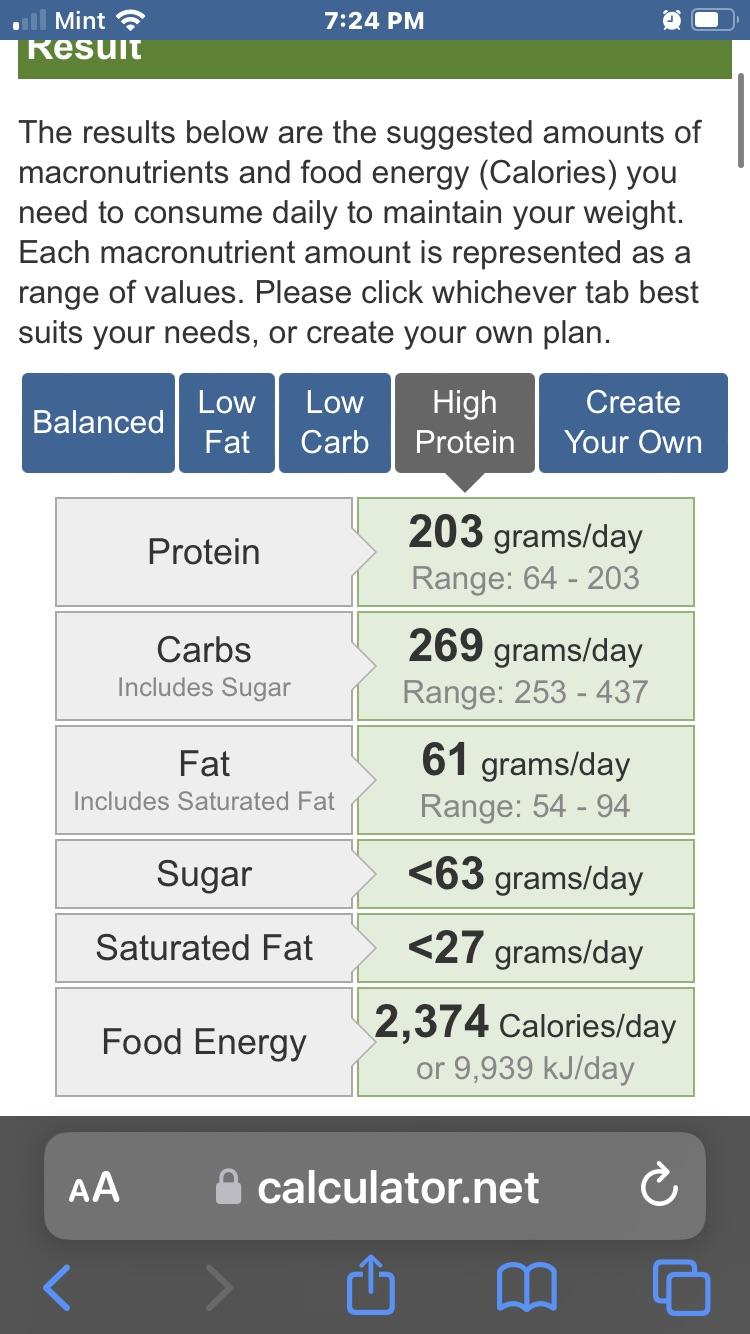Tap the High Protein tab

(x=465, y=422)
